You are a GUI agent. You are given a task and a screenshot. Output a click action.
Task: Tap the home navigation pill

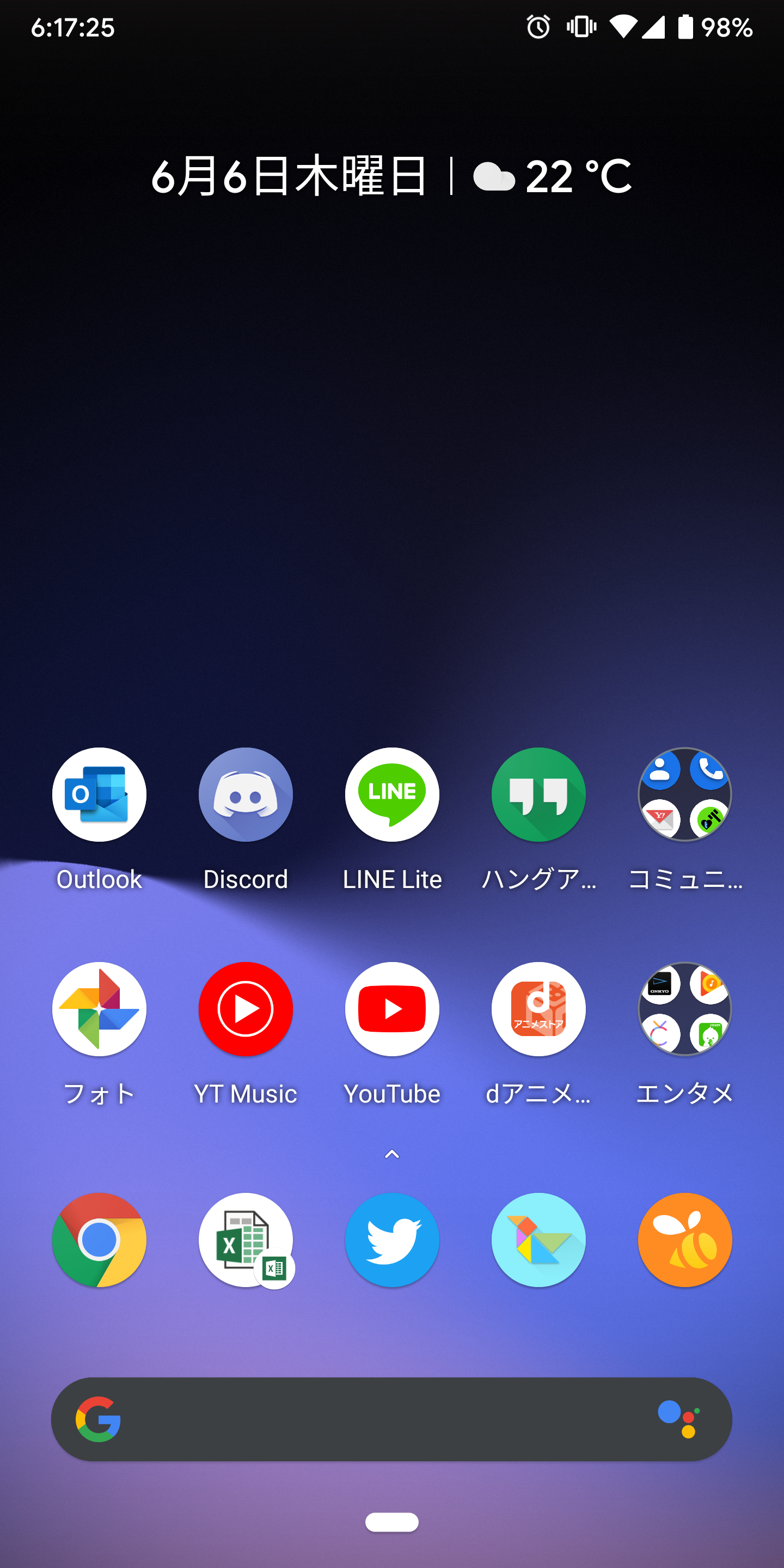pos(391,1522)
